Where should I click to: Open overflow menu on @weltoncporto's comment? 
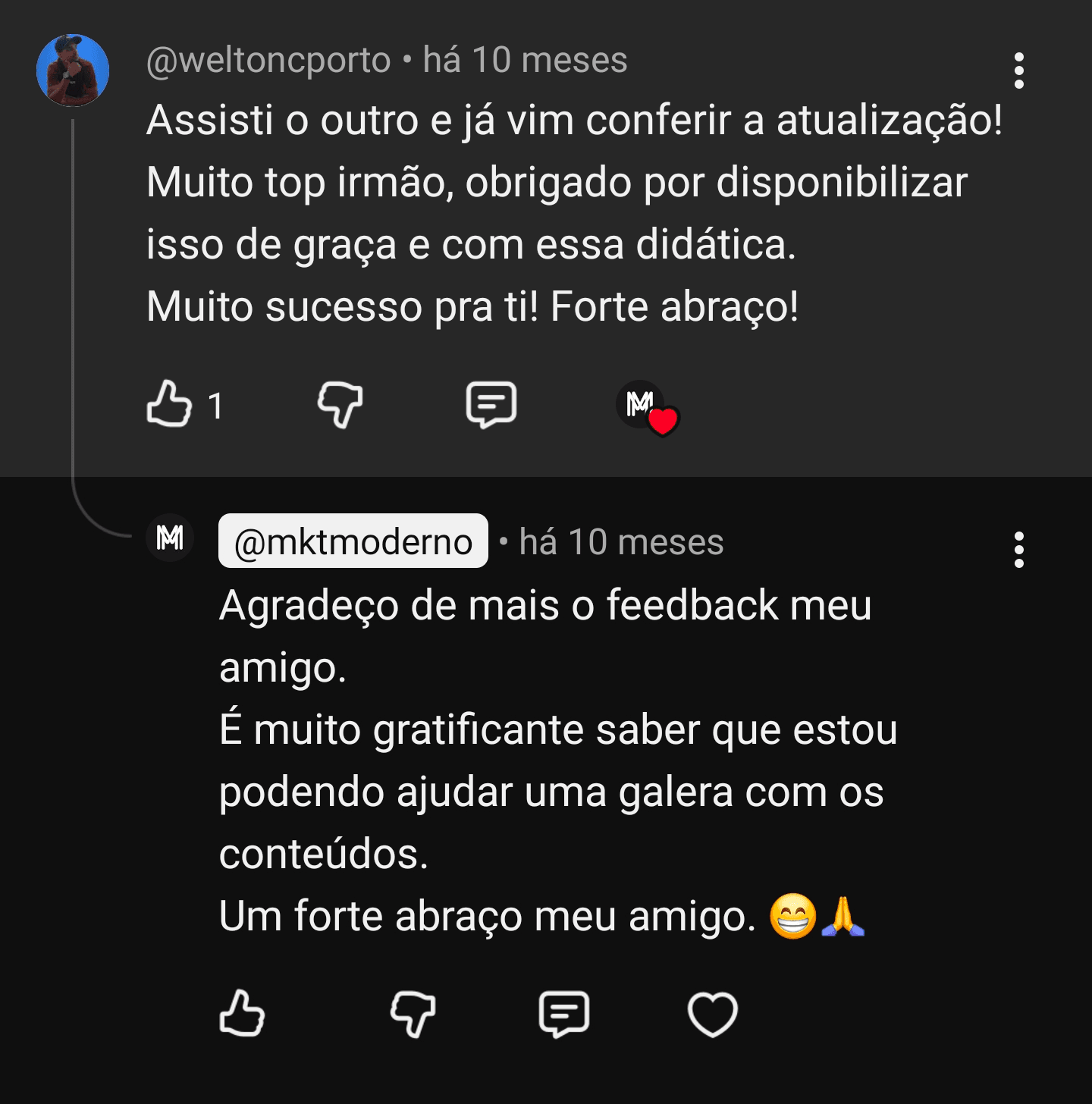pyautogui.click(x=1018, y=71)
